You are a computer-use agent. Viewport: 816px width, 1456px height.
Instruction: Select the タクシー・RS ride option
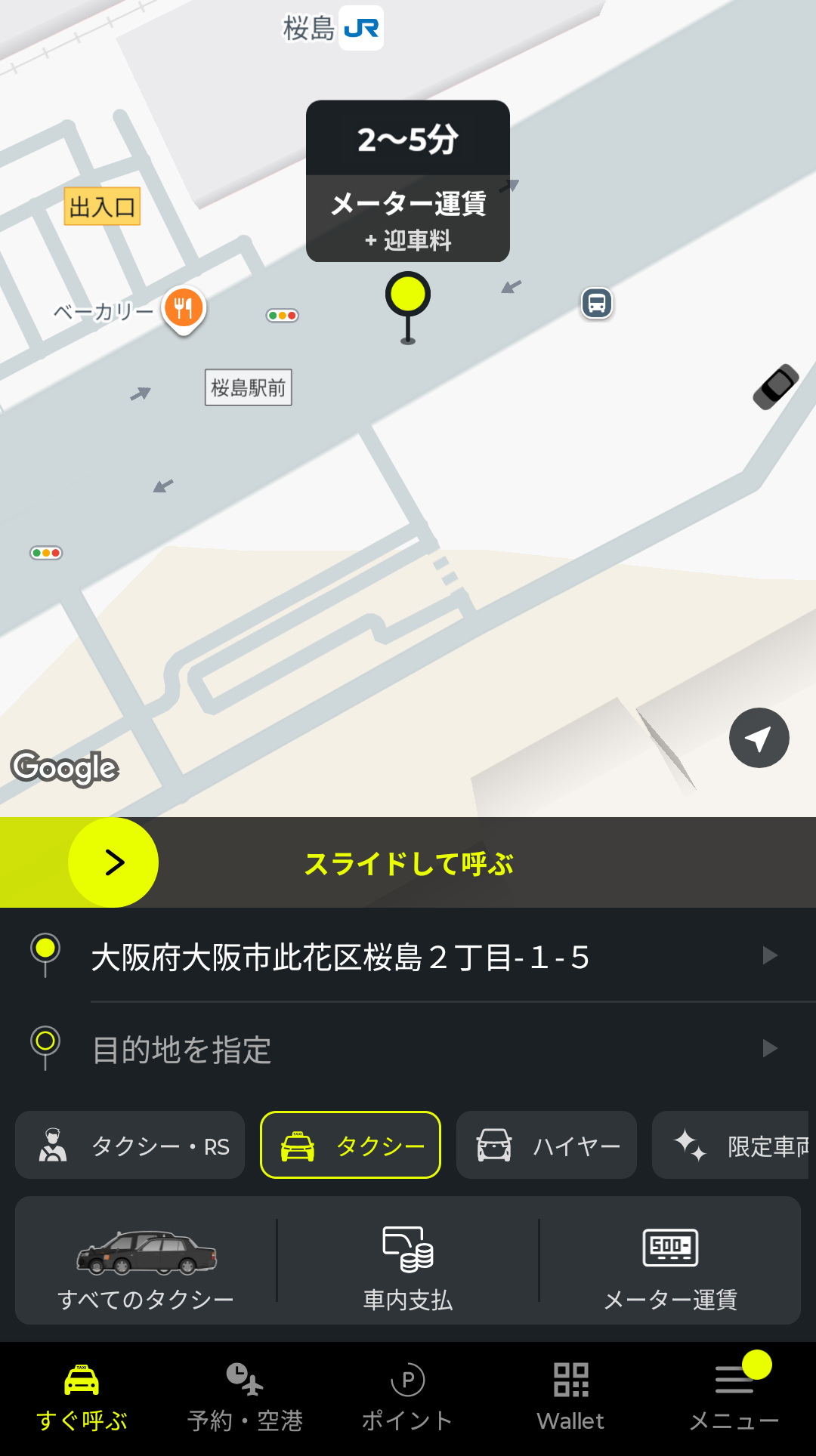pos(130,1146)
